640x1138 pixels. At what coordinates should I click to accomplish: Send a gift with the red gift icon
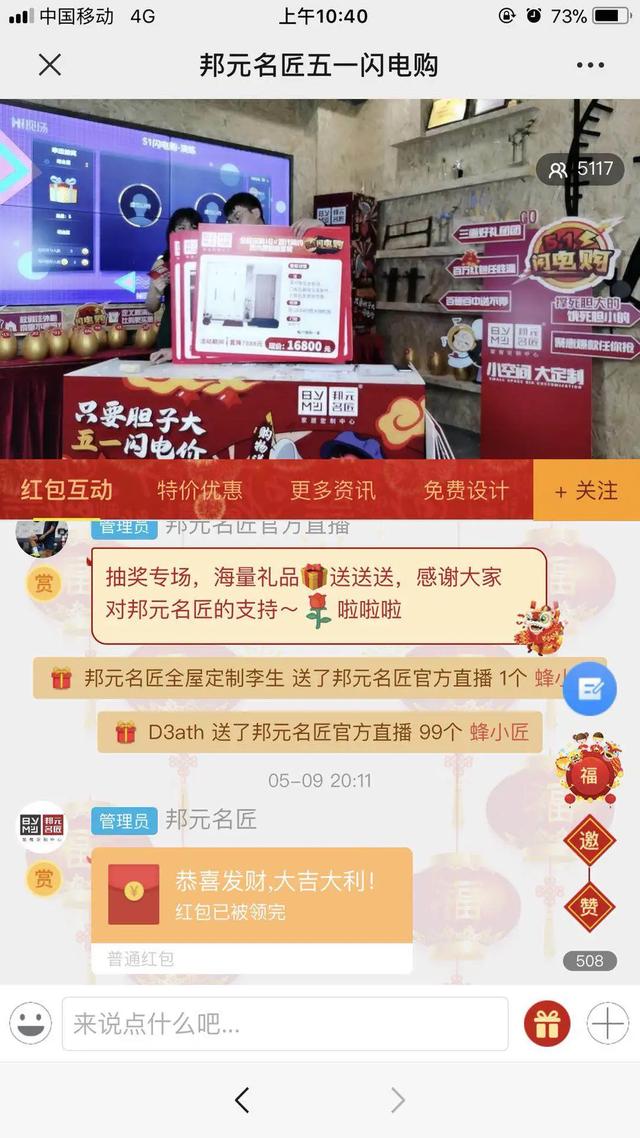click(x=547, y=1024)
